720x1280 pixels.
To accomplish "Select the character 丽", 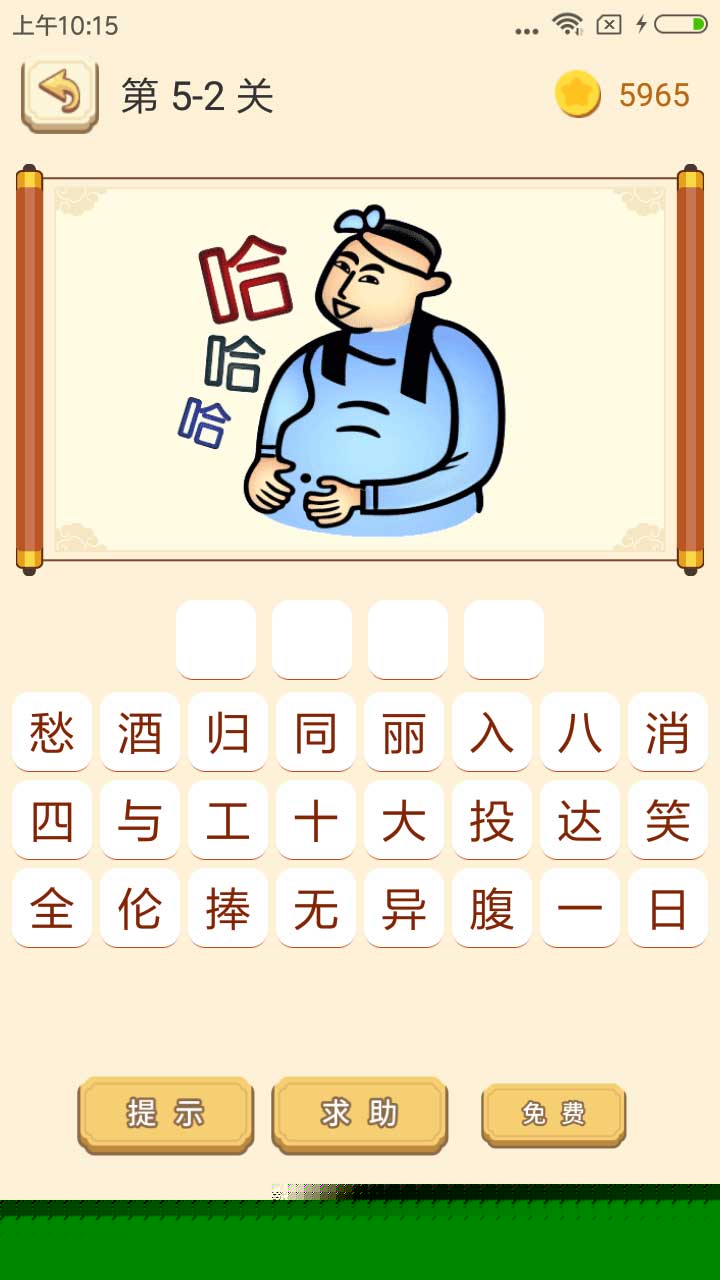I will [x=404, y=732].
